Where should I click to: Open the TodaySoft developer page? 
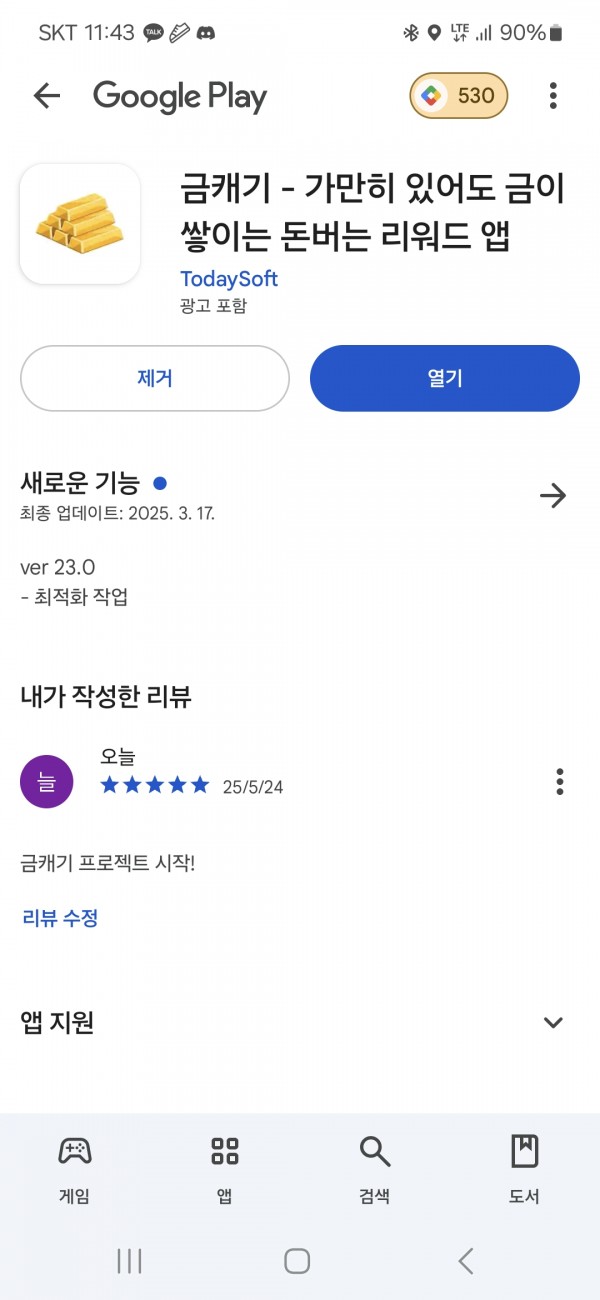[x=229, y=279]
